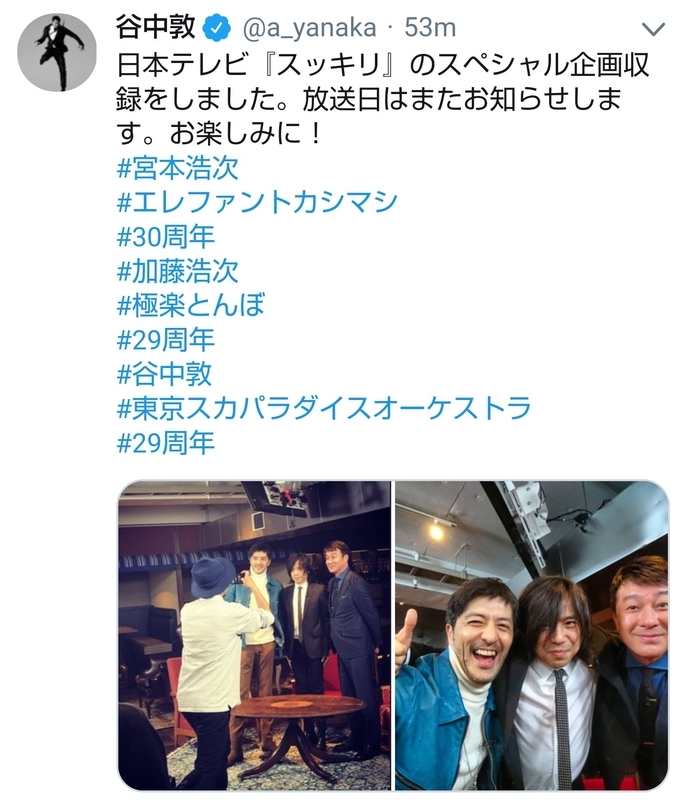Viewport: 687px width, 800px height.
Task: Open hashtag #30周年
Action: [x=166, y=235]
